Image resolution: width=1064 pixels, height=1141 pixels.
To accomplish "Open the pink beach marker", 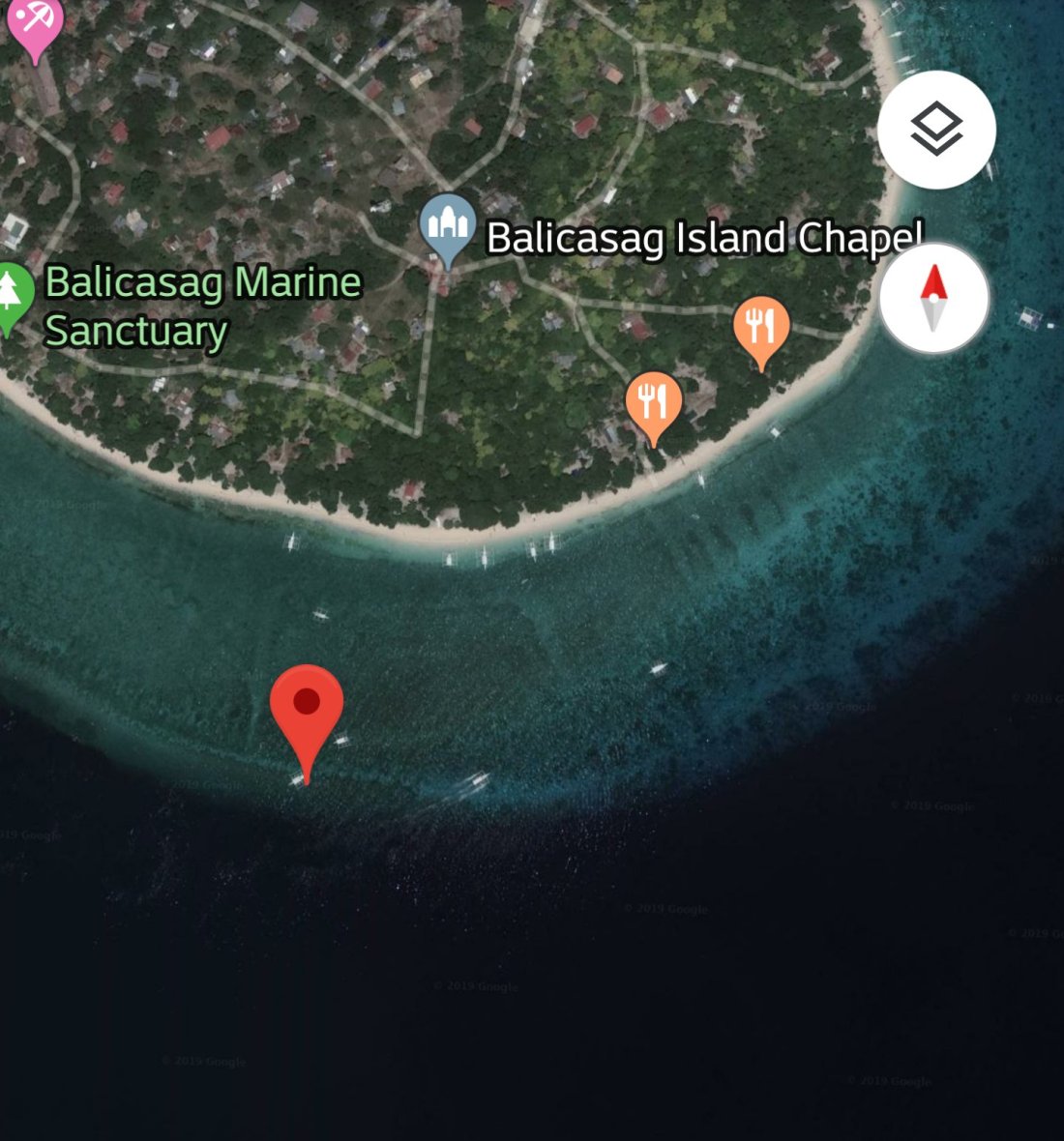I will (x=34, y=21).
